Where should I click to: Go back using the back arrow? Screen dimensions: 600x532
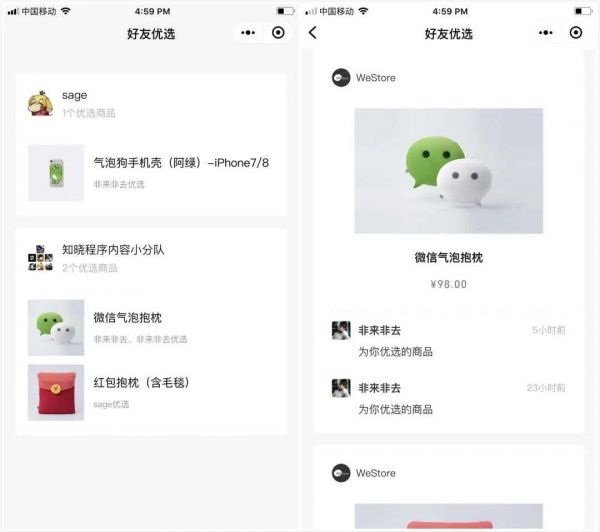click(x=313, y=33)
